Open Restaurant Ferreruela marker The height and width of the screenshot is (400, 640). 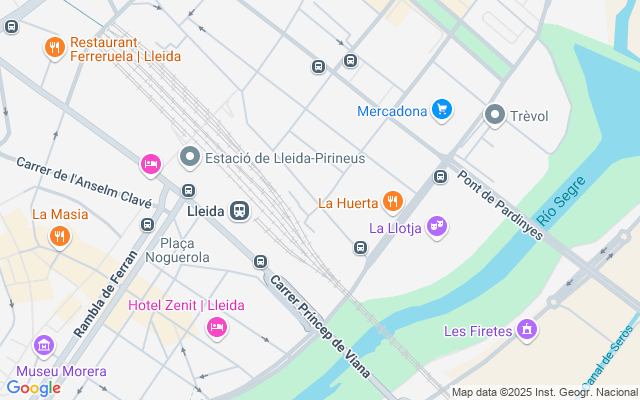pos(55,46)
